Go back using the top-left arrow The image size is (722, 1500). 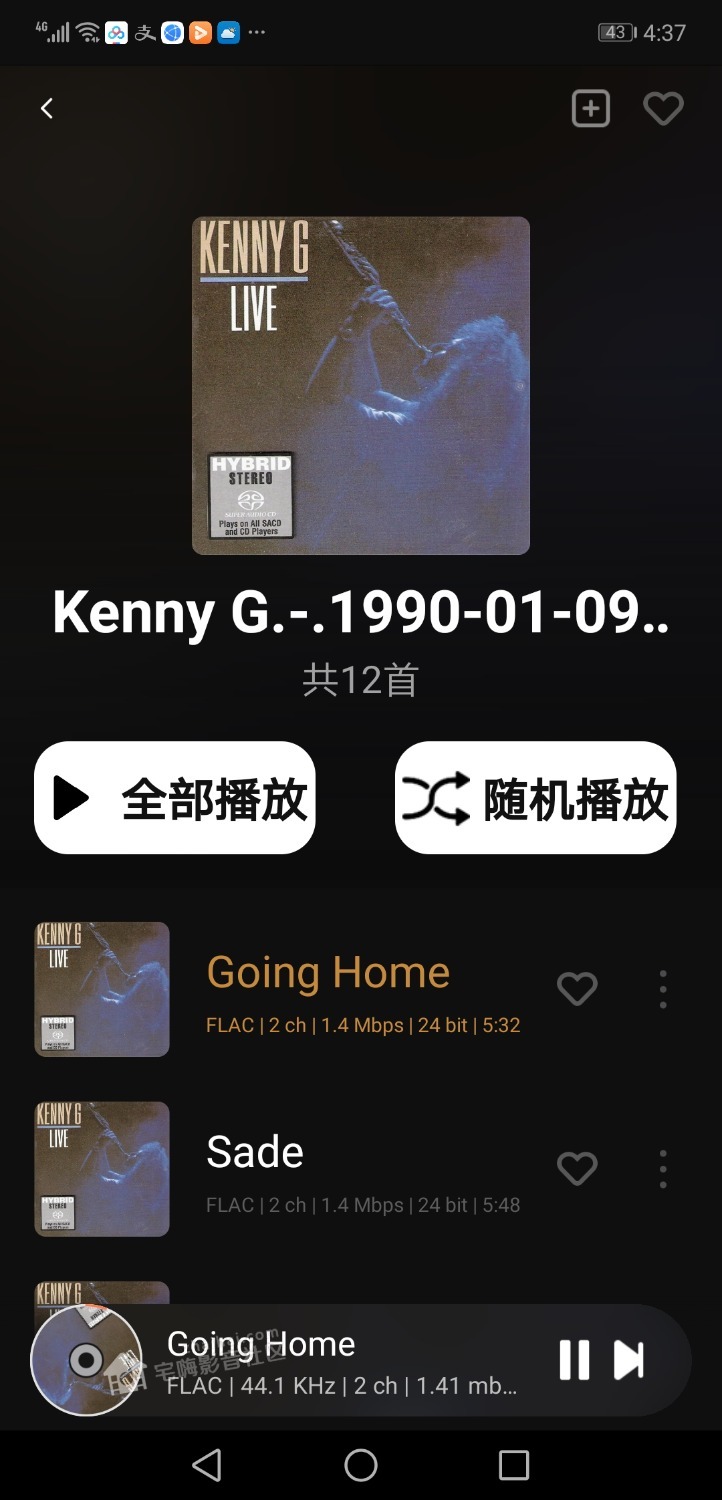[47, 109]
